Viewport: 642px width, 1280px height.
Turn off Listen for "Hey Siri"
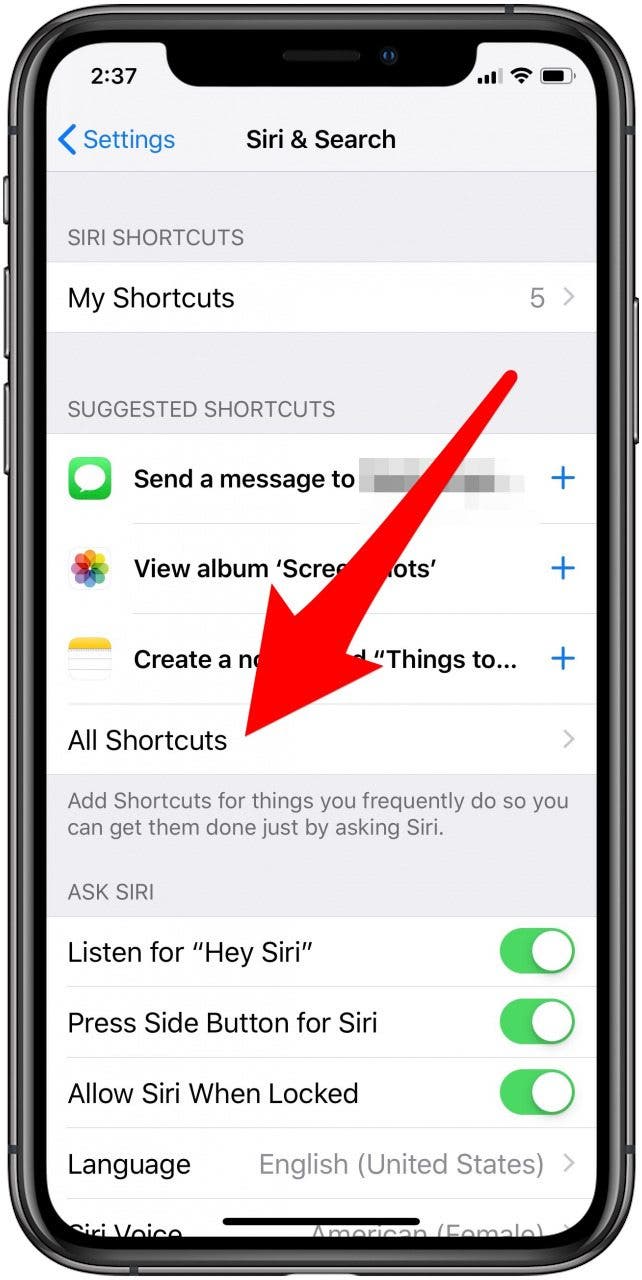537,952
